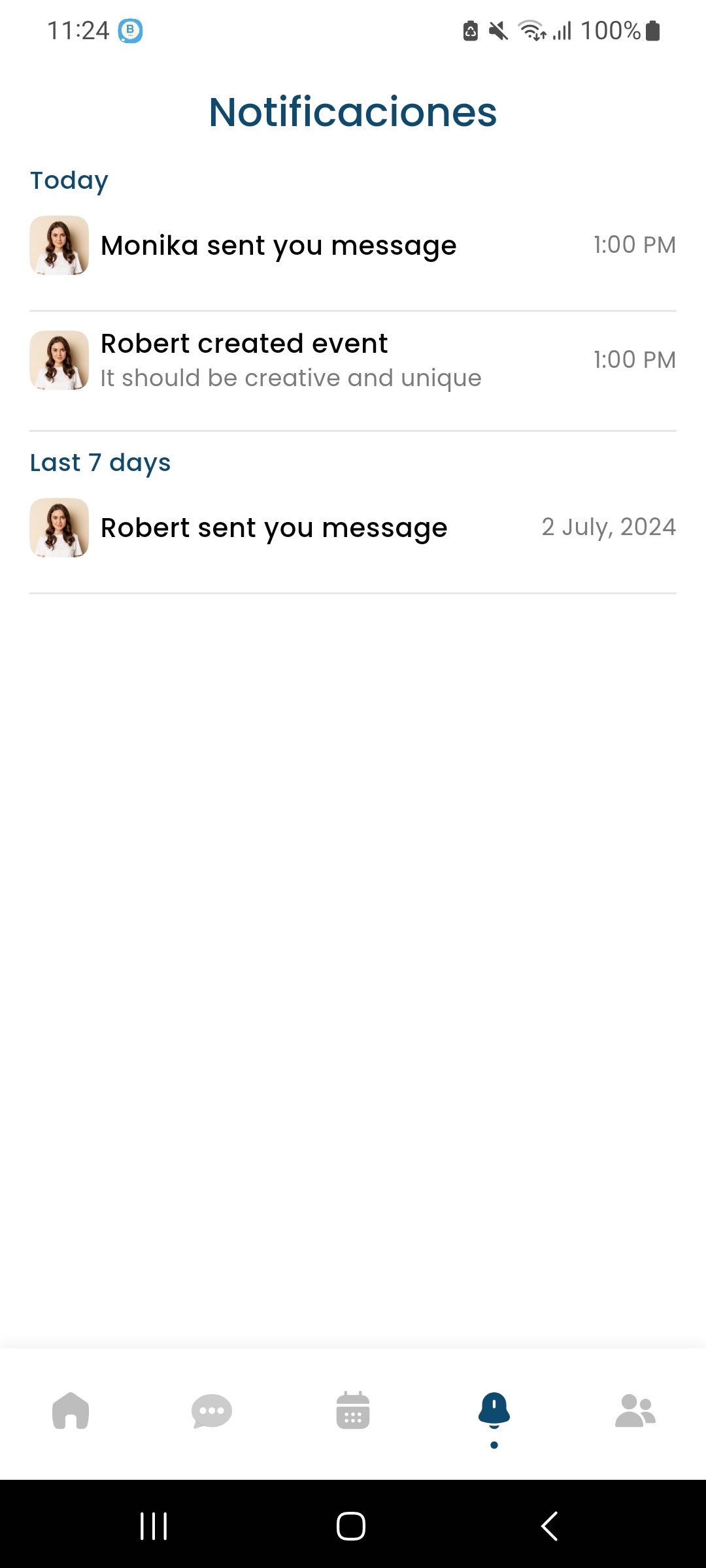The width and height of the screenshot is (706, 1568).
Task: Tap the system recent apps button
Action: (154, 1526)
